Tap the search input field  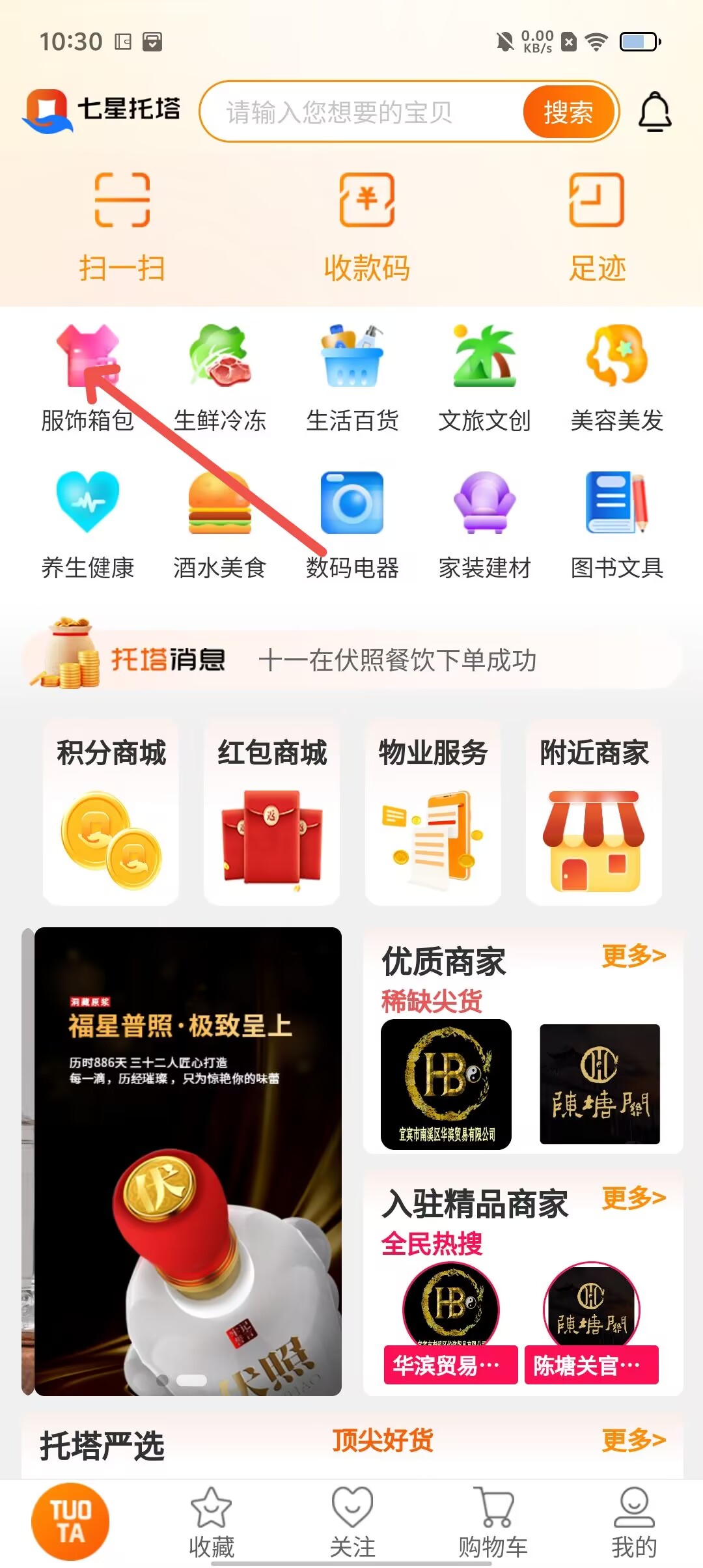[365, 112]
